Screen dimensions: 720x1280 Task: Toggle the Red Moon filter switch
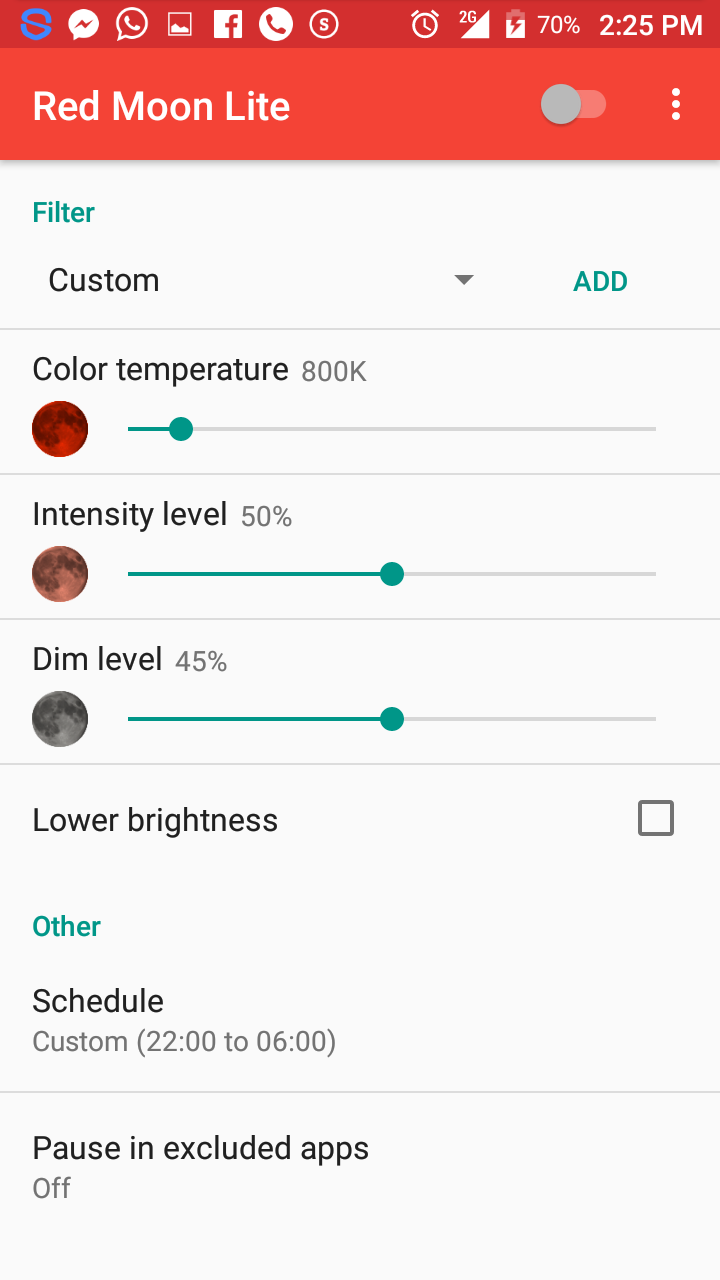(x=573, y=105)
